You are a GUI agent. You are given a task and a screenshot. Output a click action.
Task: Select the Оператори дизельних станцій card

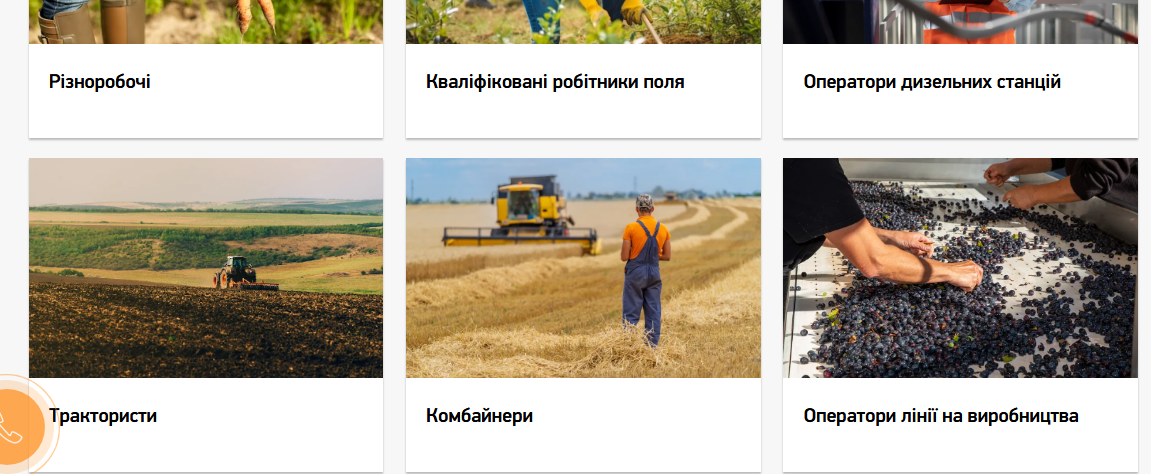click(x=932, y=82)
